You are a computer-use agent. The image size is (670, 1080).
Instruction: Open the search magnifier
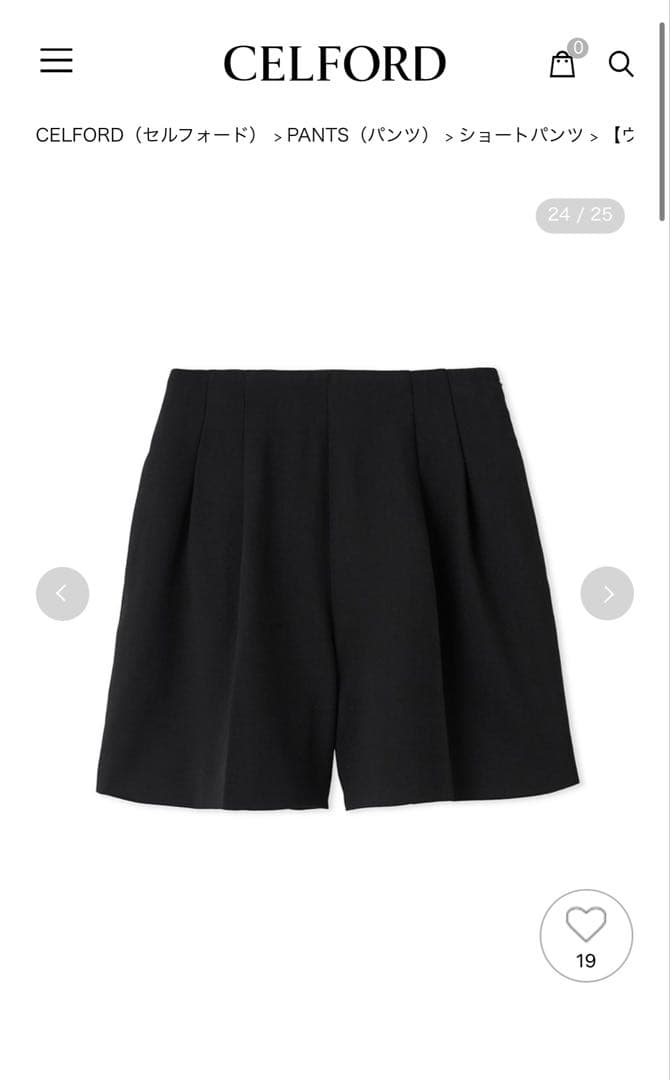tap(621, 65)
